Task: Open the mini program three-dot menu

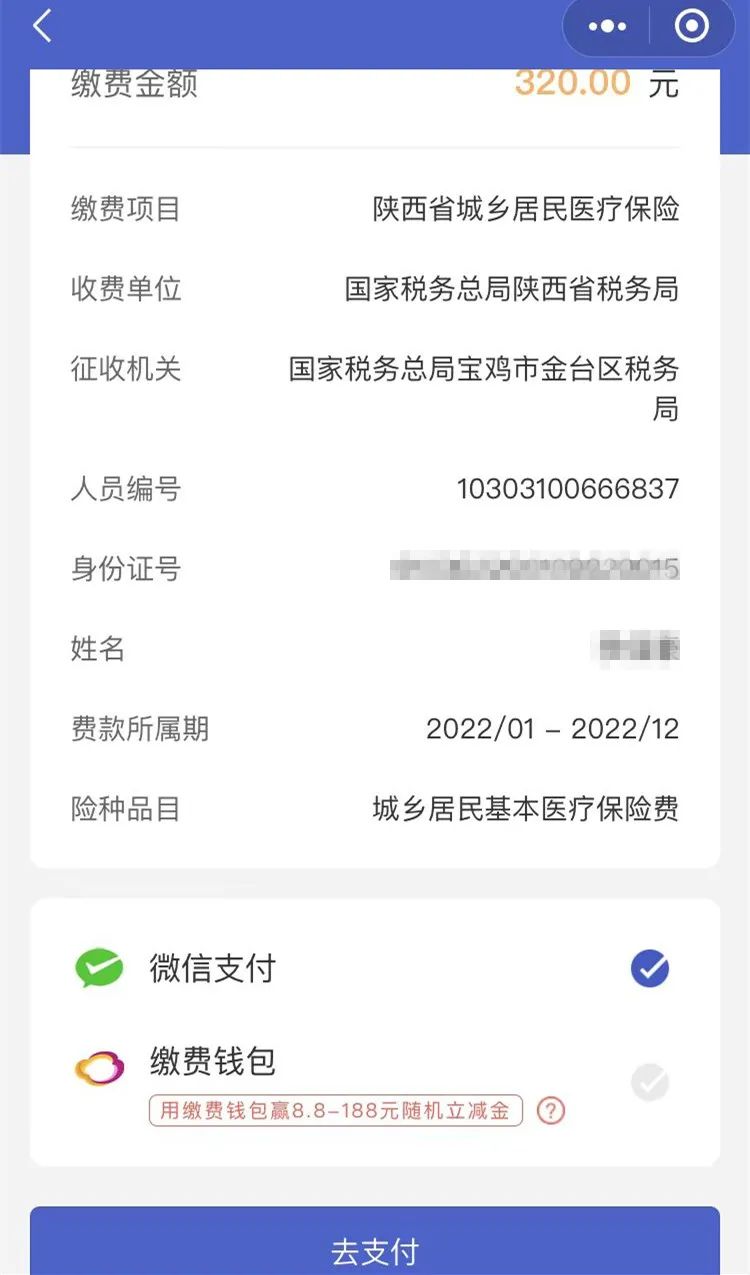Action: (607, 27)
